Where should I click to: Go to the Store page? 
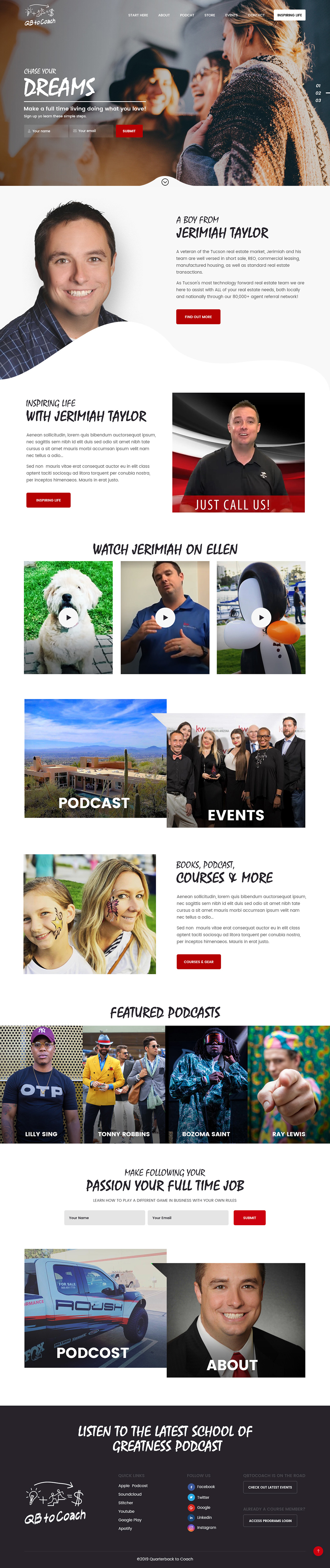tap(210, 15)
